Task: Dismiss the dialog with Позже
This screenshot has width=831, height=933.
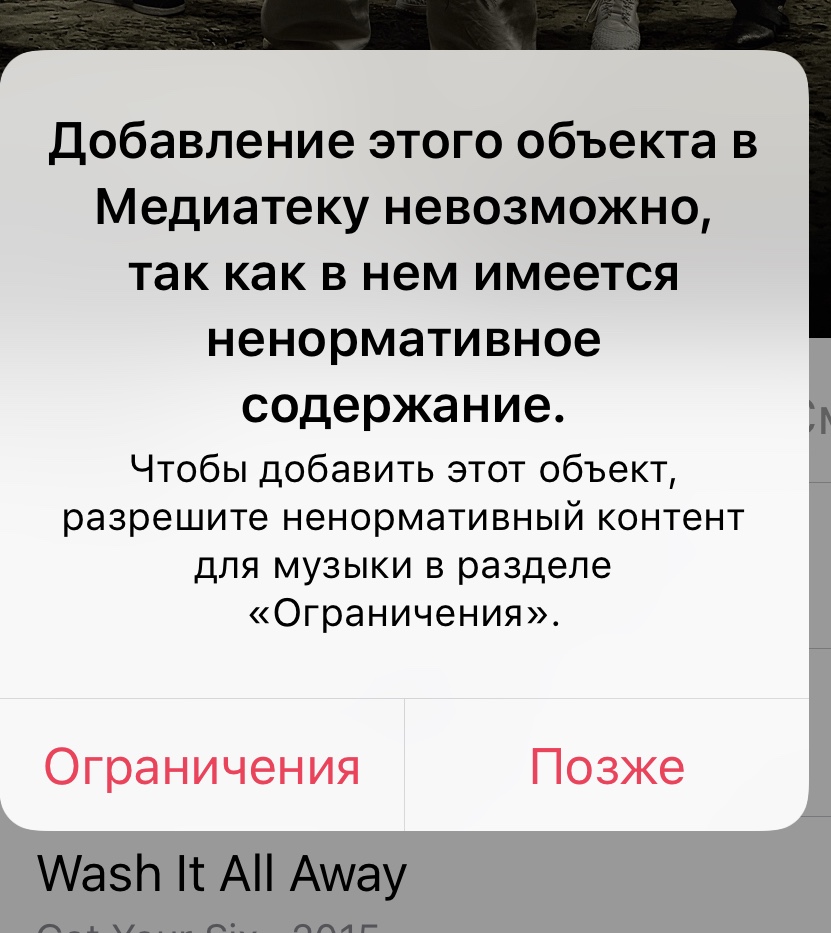Action: tap(607, 765)
